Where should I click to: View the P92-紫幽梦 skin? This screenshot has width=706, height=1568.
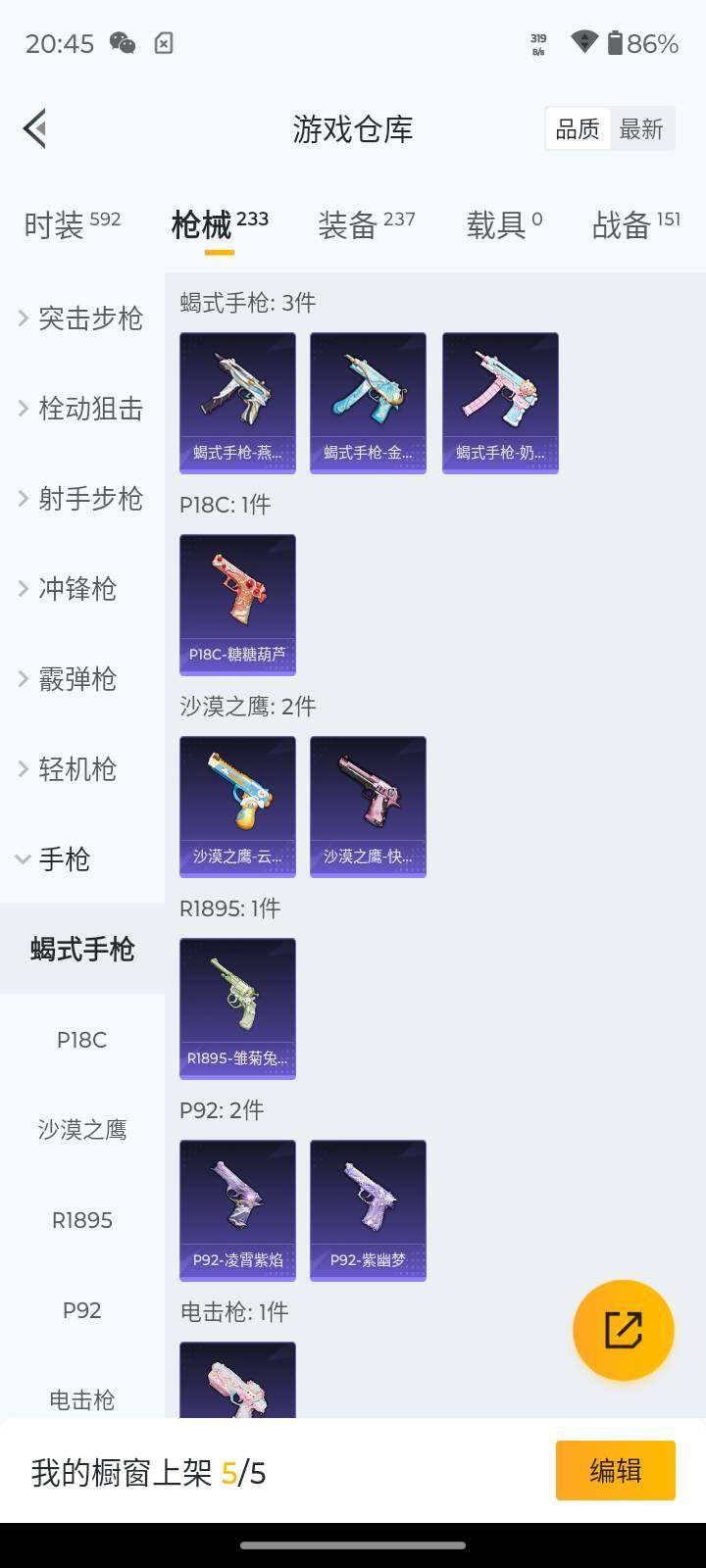click(x=368, y=1209)
